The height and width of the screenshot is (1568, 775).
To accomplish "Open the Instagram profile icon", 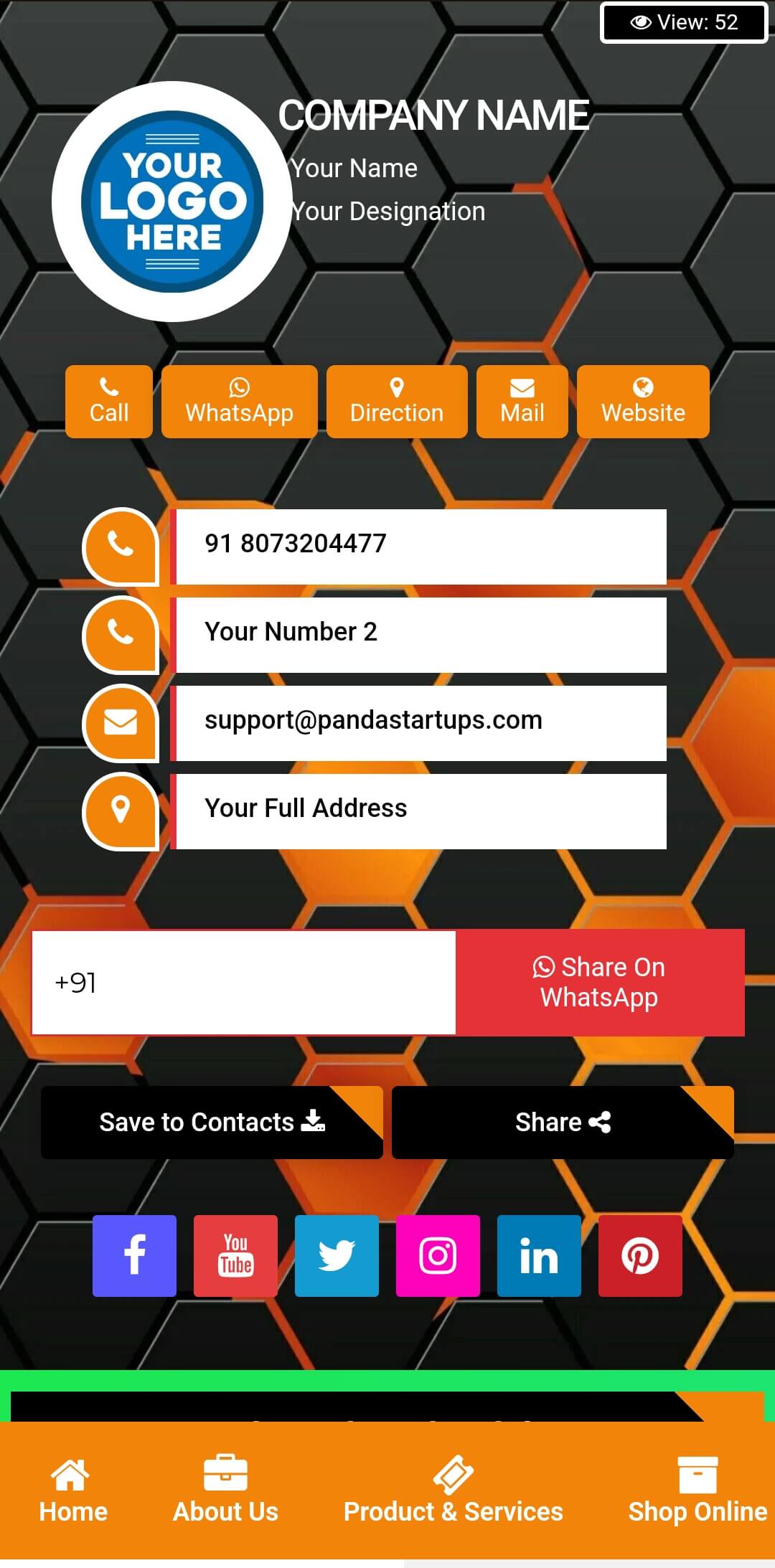I will tap(438, 1255).
